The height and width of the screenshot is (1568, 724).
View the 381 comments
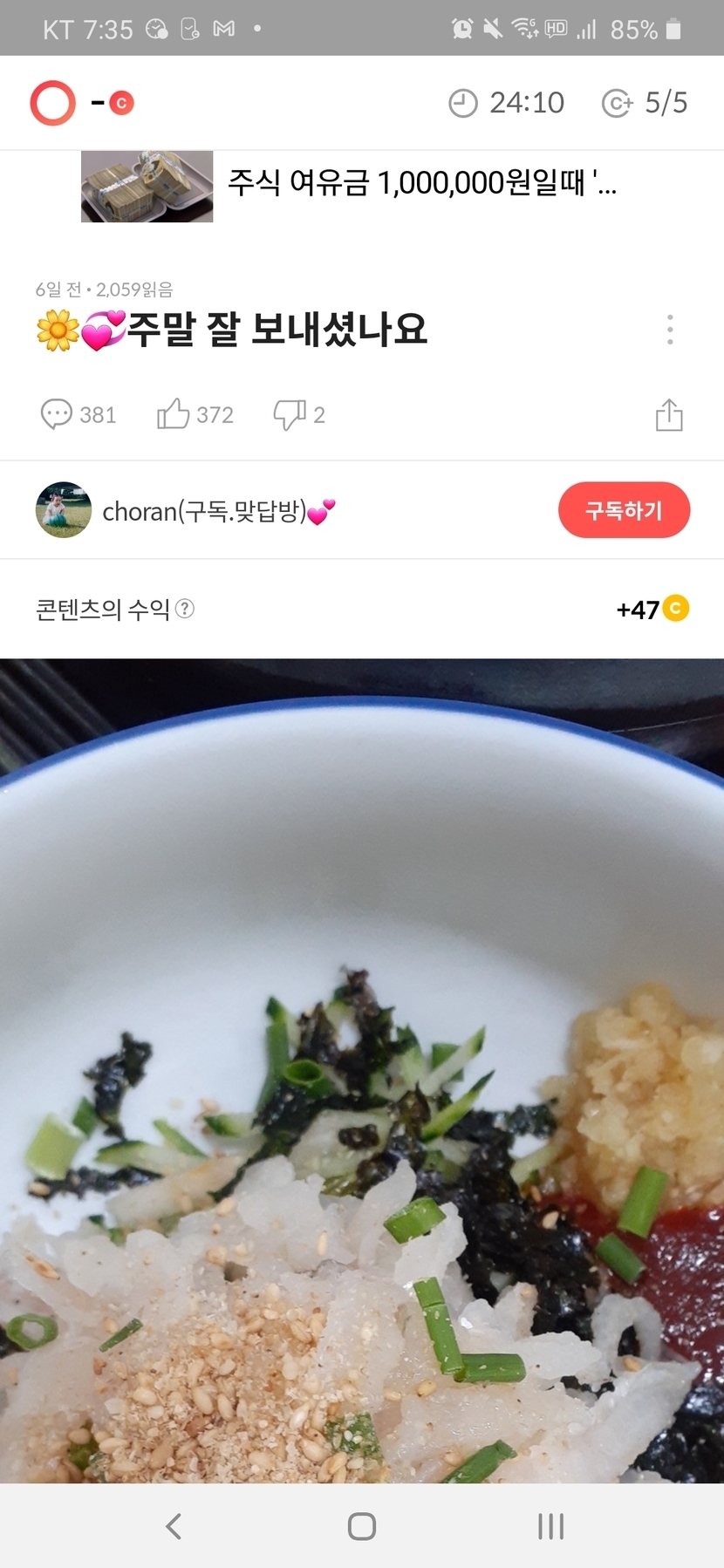pyautogui.click(x=79, y=414)
